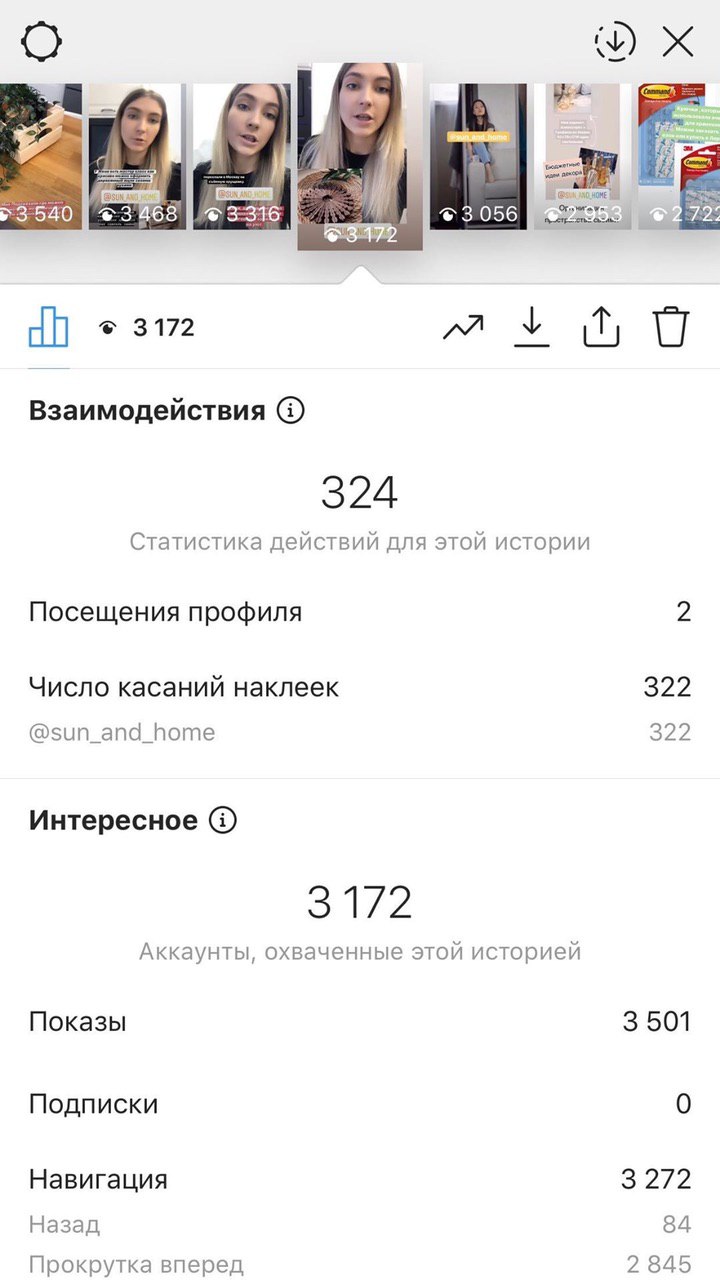Save the story with the download icon
This screenshot has width=720, height=1280.
click(532, 327)
